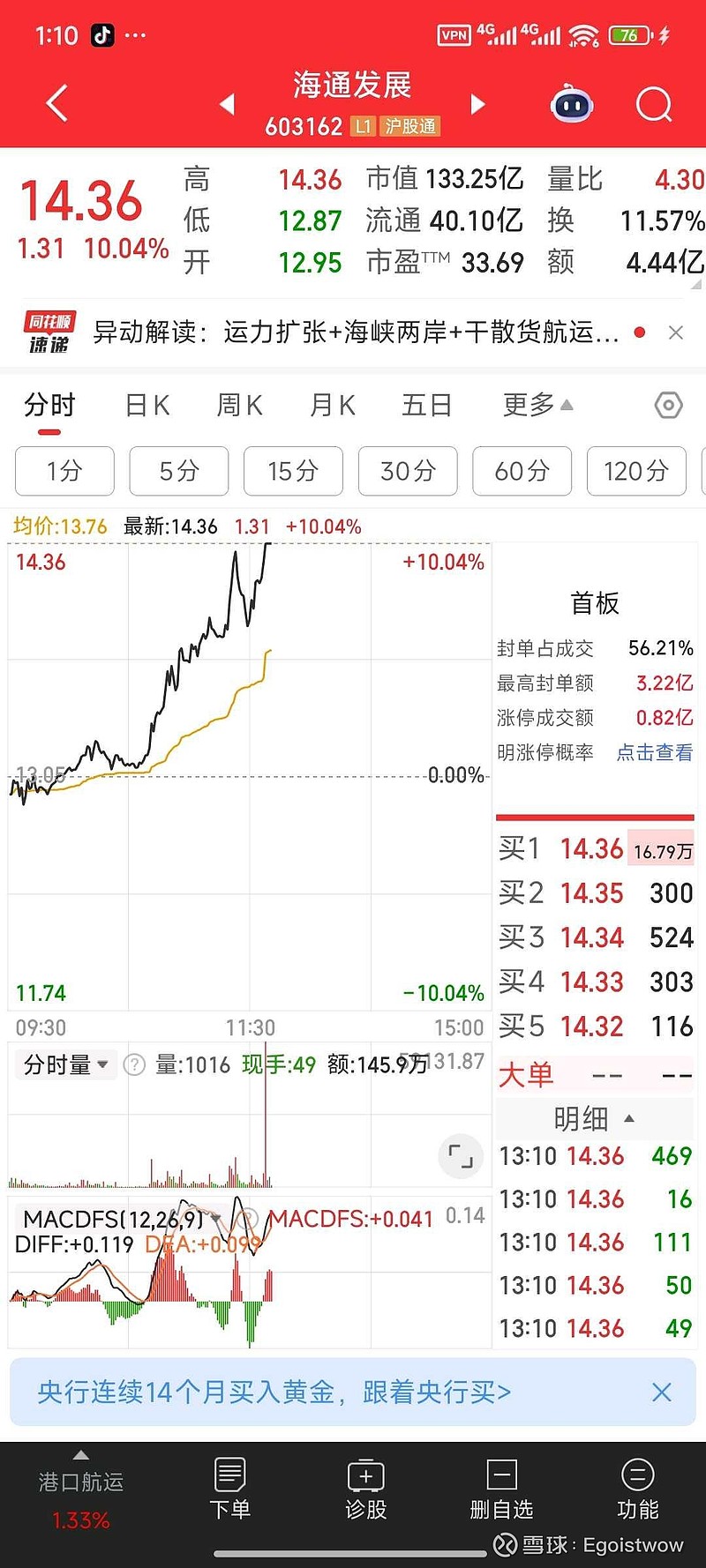Collapse the 明细 transaction detail list

(x=595, y=1118)
